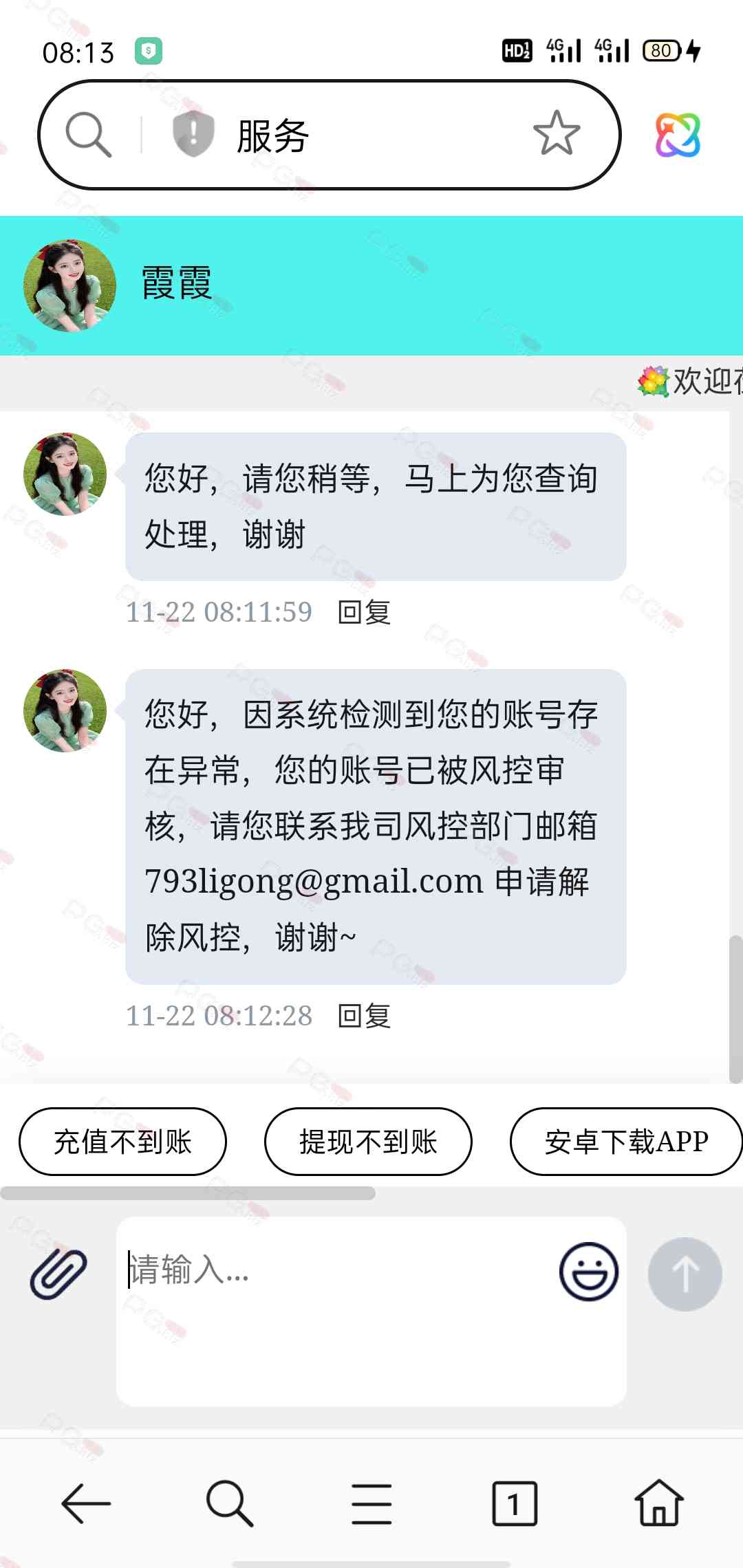Select the 充值不到账 quick reply chip

pyautogui.click(x=122, y=1142)
